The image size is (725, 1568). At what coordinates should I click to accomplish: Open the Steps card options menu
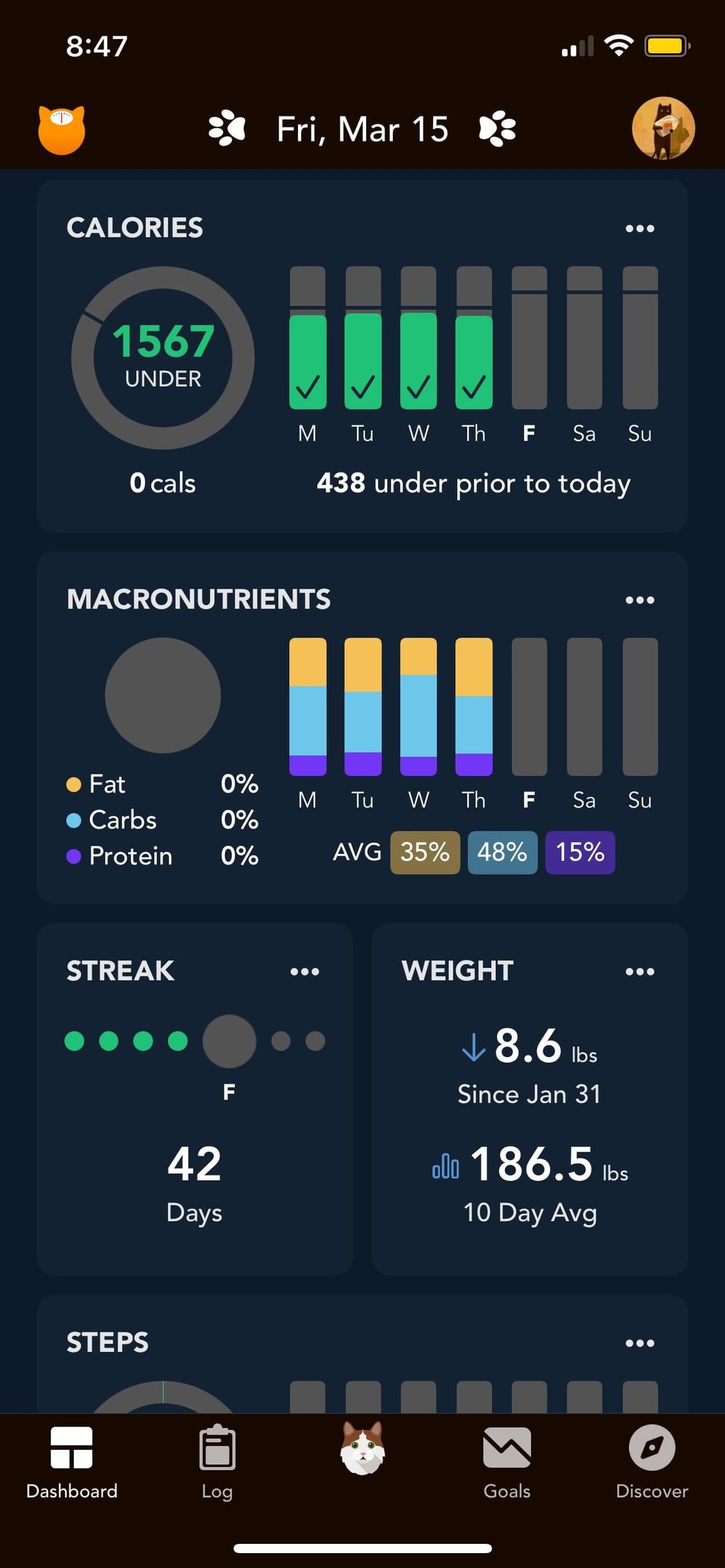[640, 1343]
